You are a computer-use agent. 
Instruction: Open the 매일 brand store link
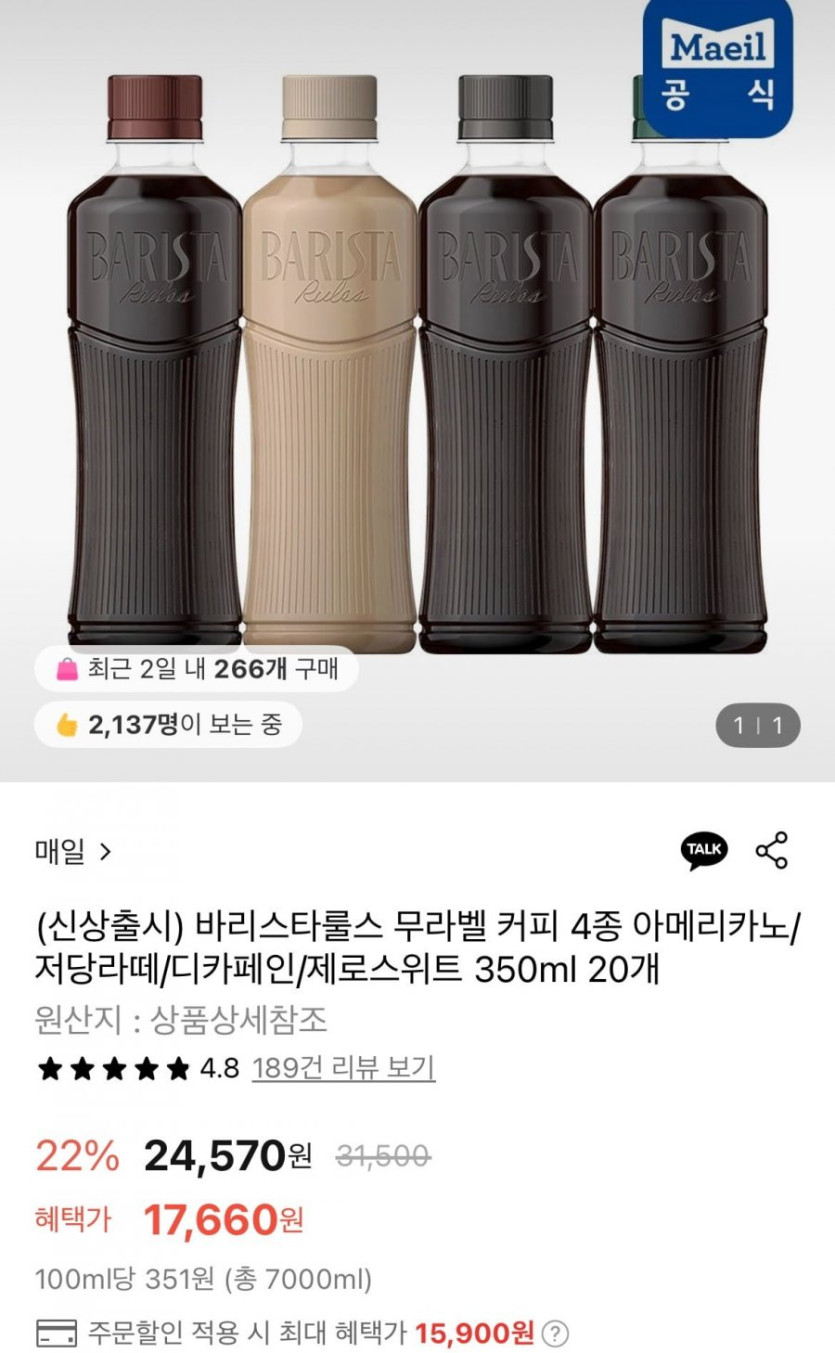pyautogui.click(x=73, y=852)
